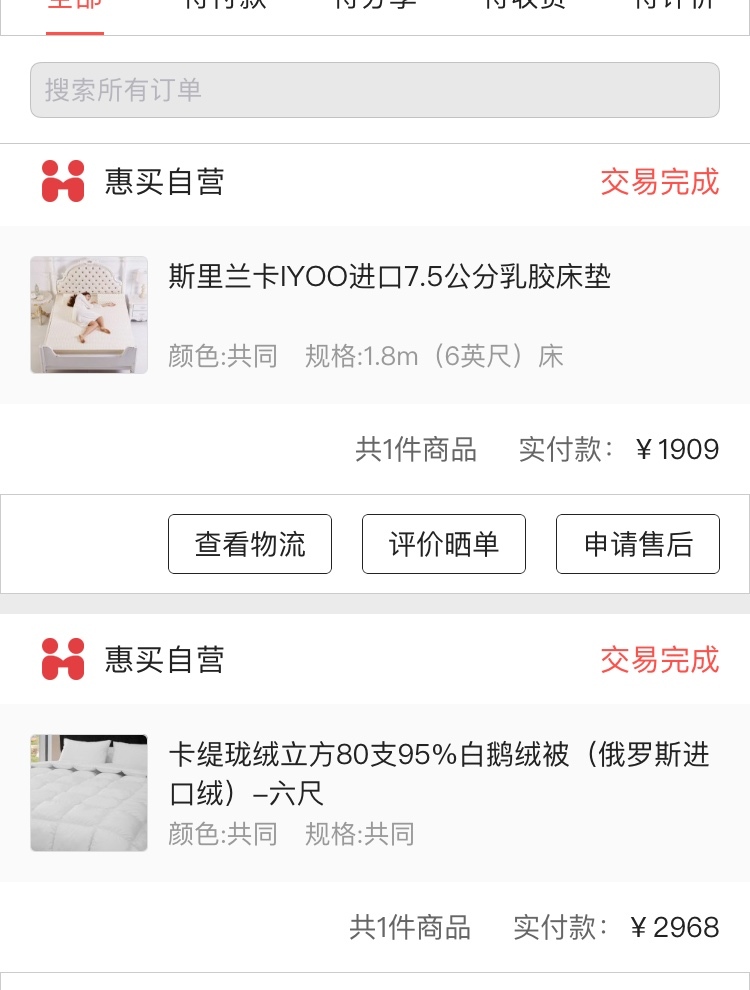Tap 查看物流 for the latex mattress order

(249, 544)
